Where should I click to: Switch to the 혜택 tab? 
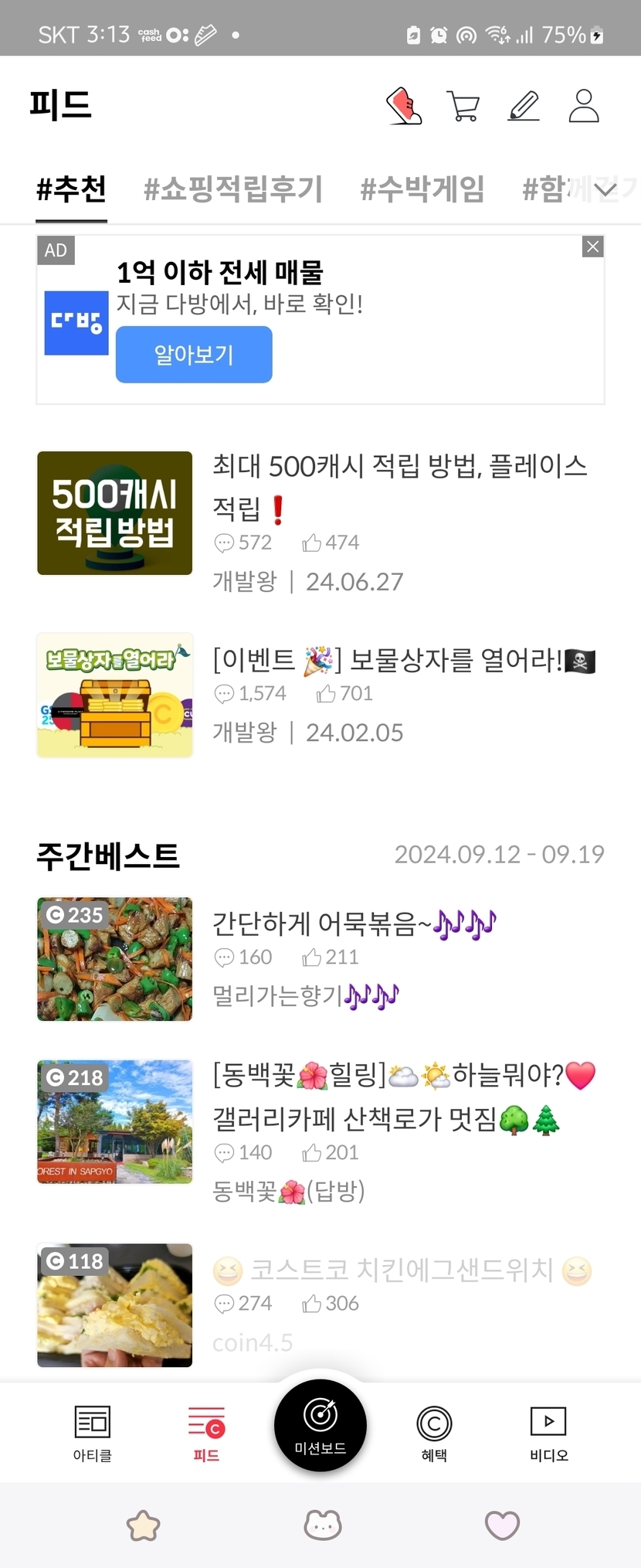[434, 1433]
